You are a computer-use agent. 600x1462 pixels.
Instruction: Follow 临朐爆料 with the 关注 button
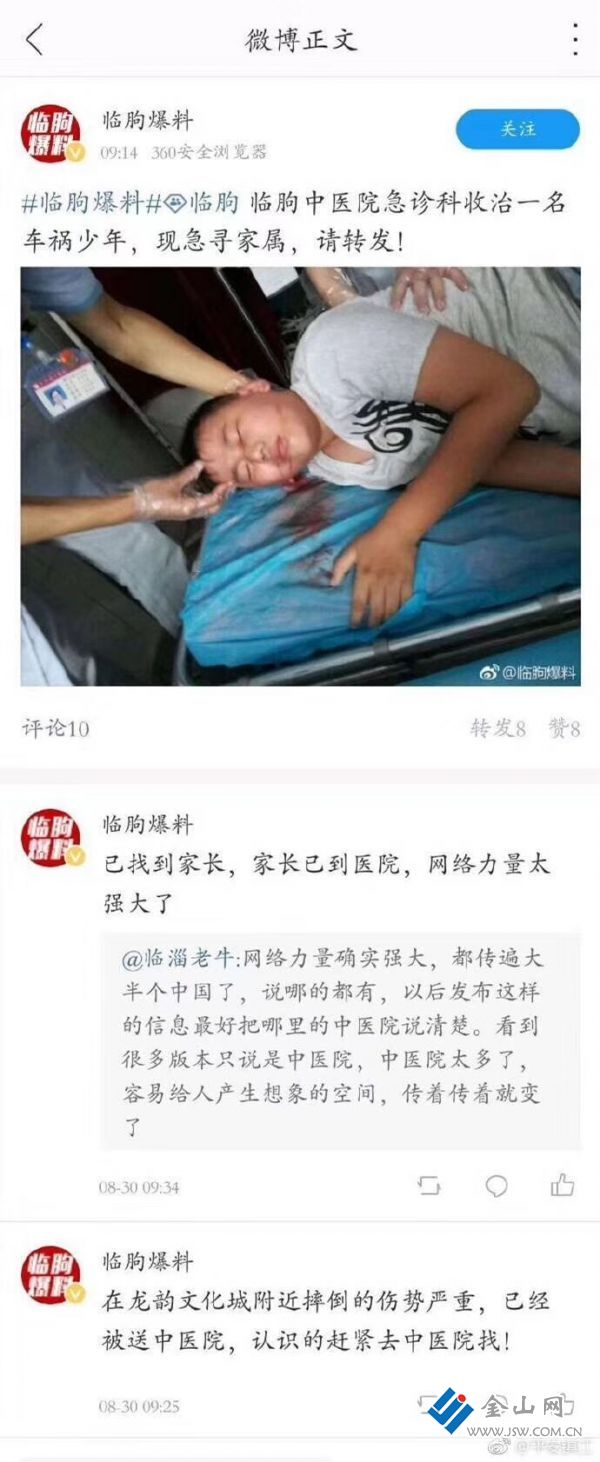[517, 130]
